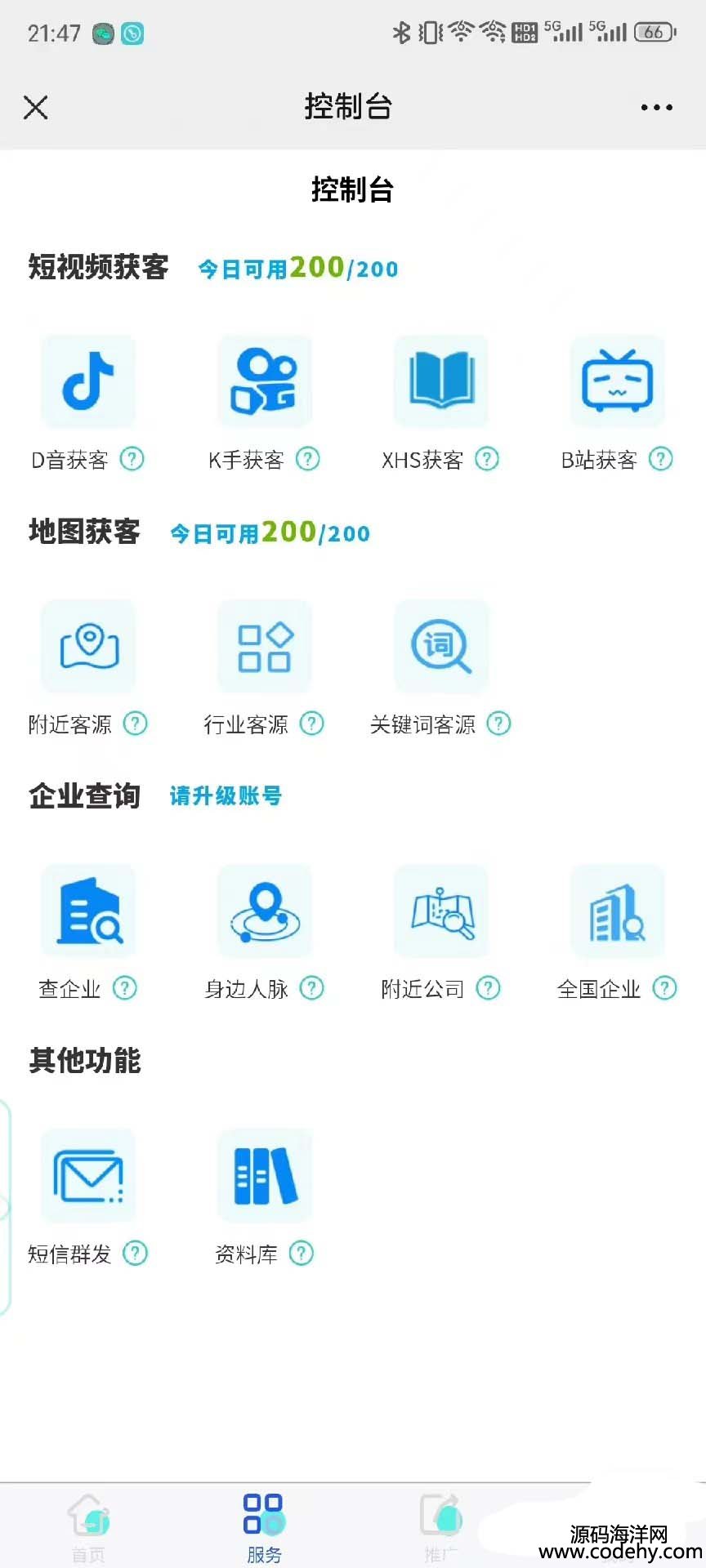Image resolution: width=706 pixels, height=1568 pixels.
Task: Open 附近客源 map tool
Action: pyautogui.click(x=88, y=646)
